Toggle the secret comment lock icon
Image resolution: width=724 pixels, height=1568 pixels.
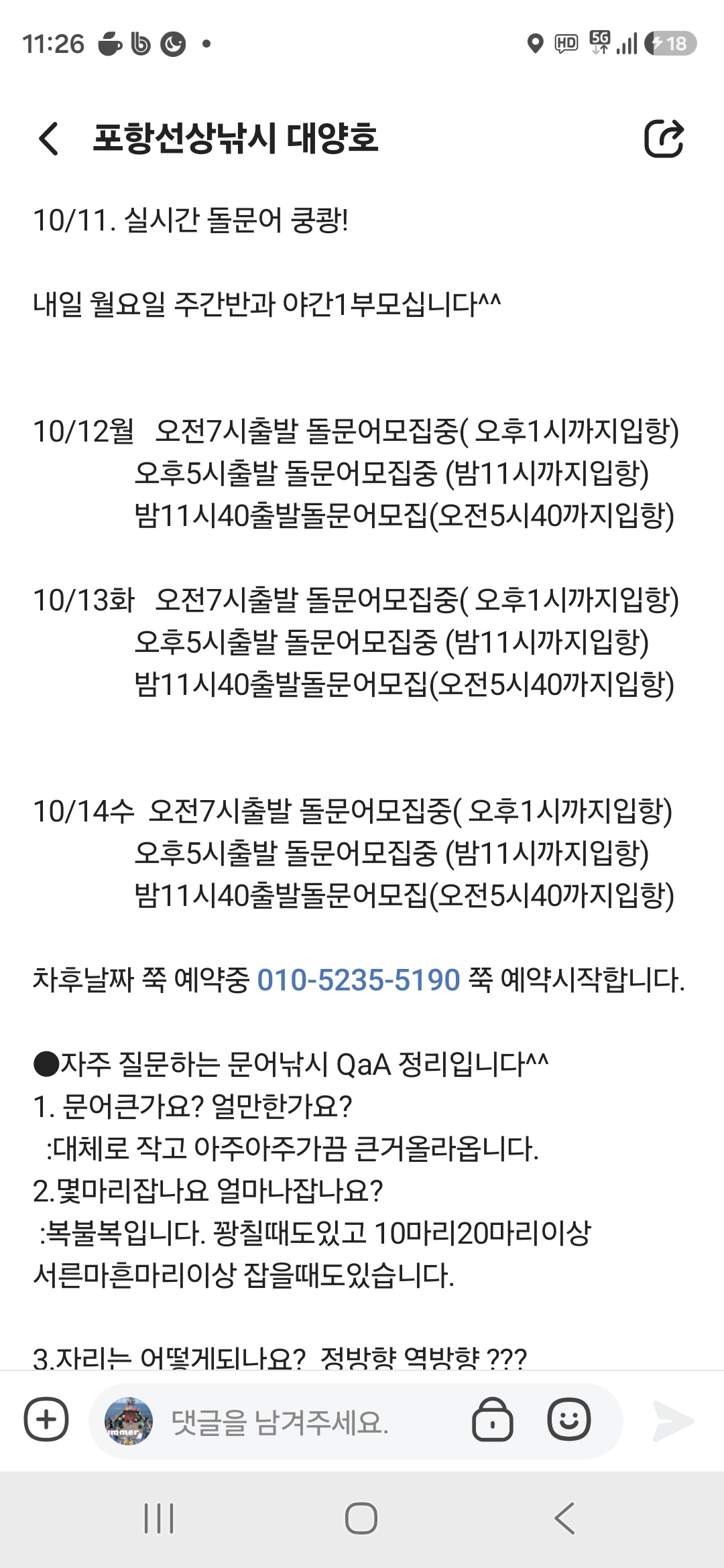point(493,1420)
